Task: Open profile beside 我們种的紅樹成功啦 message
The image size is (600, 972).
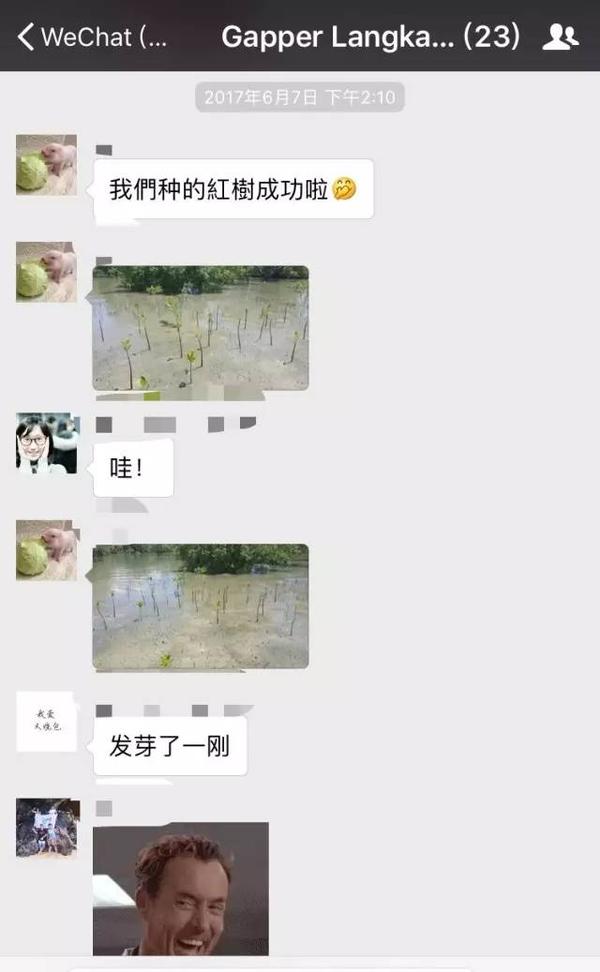Action: pyautogui.click(x=46, y=164)
